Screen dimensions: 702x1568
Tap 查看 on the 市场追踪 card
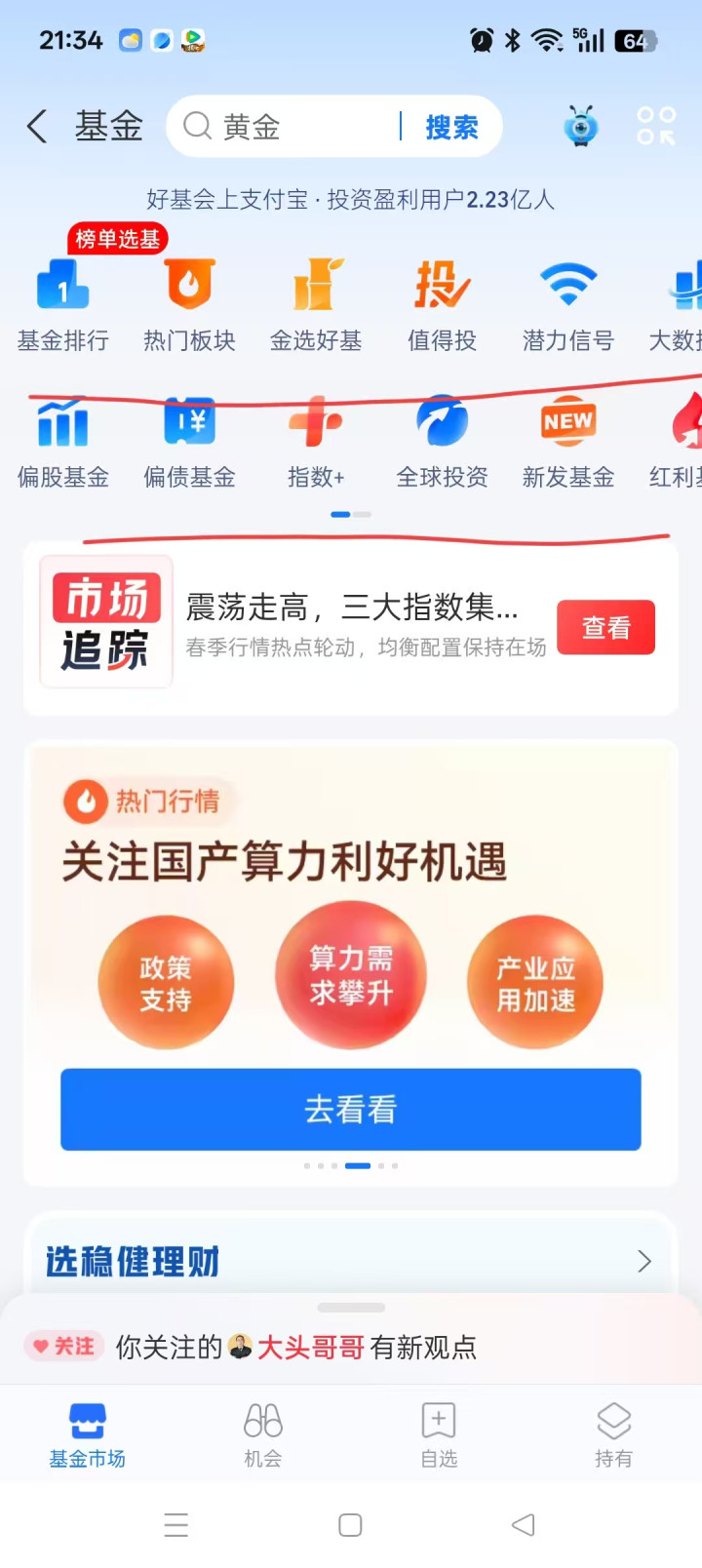[x=605, y=627]
